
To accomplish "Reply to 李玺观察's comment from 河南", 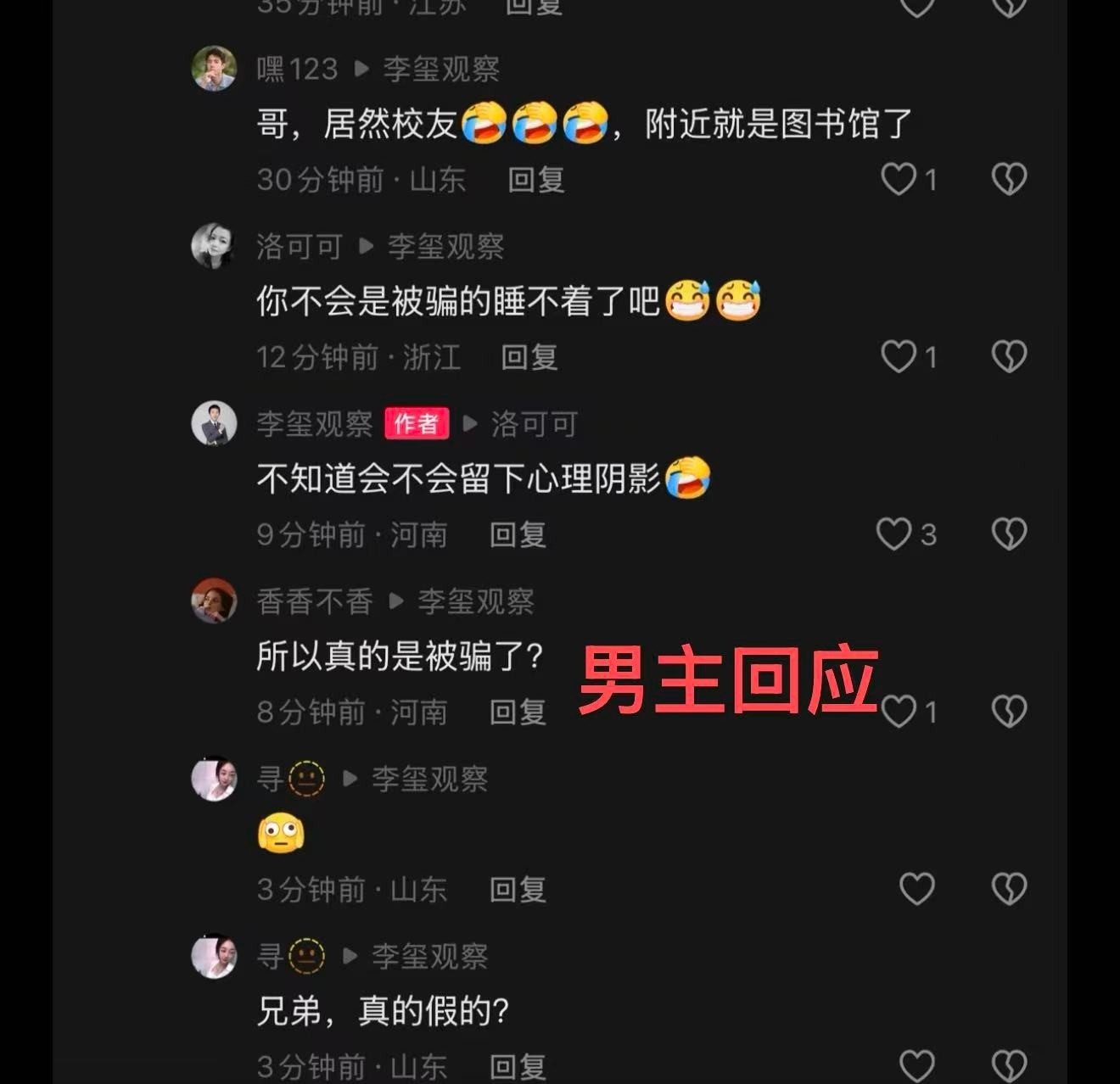I will click(x=518, y=534).
